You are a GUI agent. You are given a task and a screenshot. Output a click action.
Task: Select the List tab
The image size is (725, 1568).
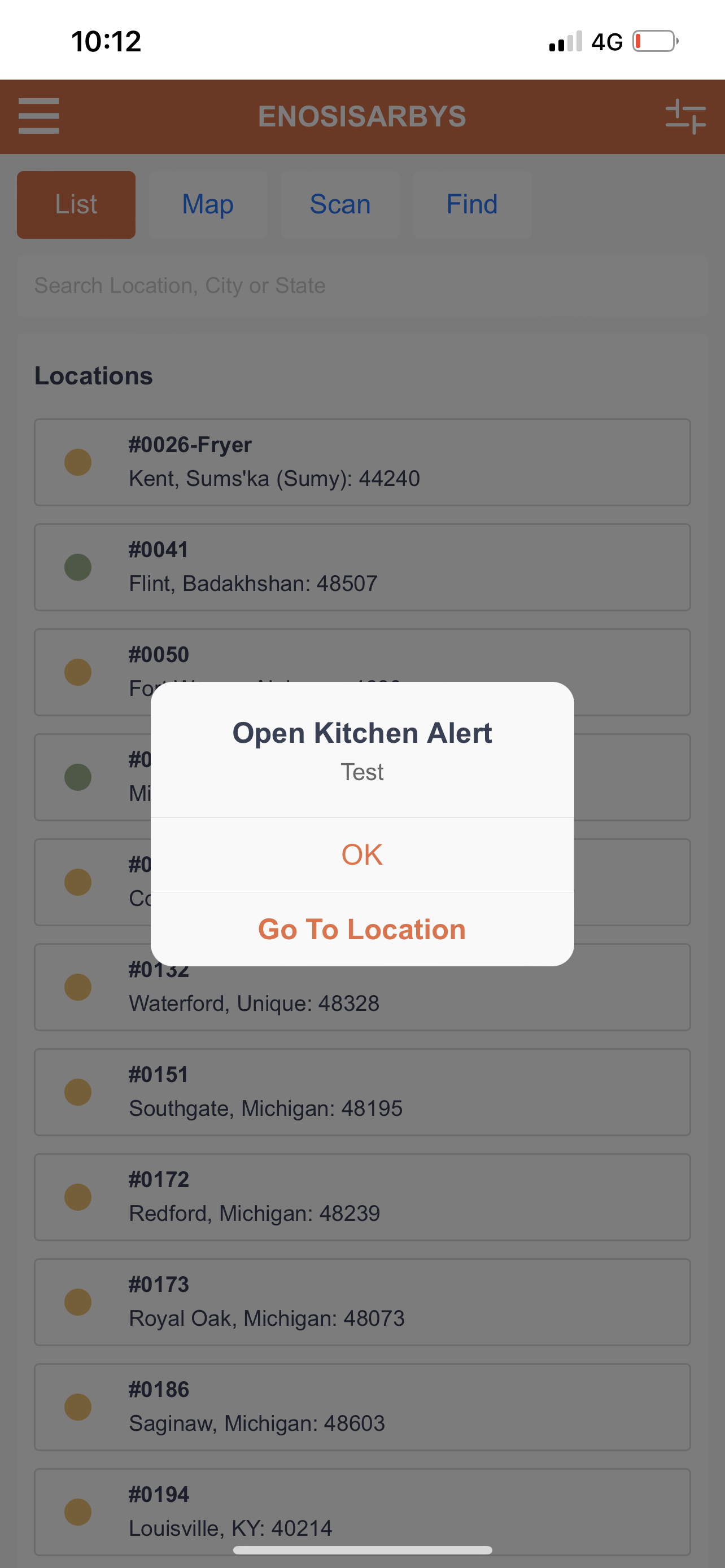(76, 204)
